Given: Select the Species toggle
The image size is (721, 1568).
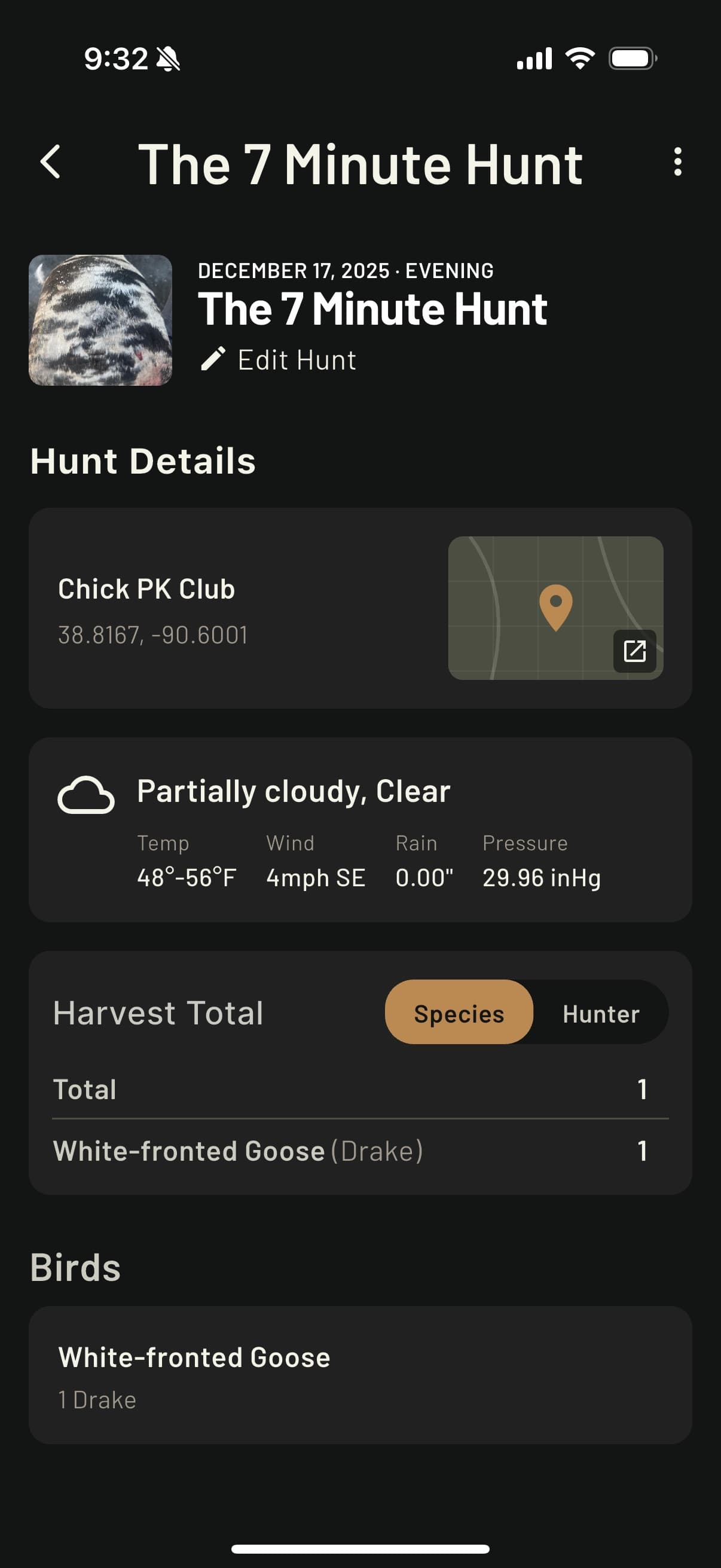Looking at the screenshot, I should coord(459,1012).
